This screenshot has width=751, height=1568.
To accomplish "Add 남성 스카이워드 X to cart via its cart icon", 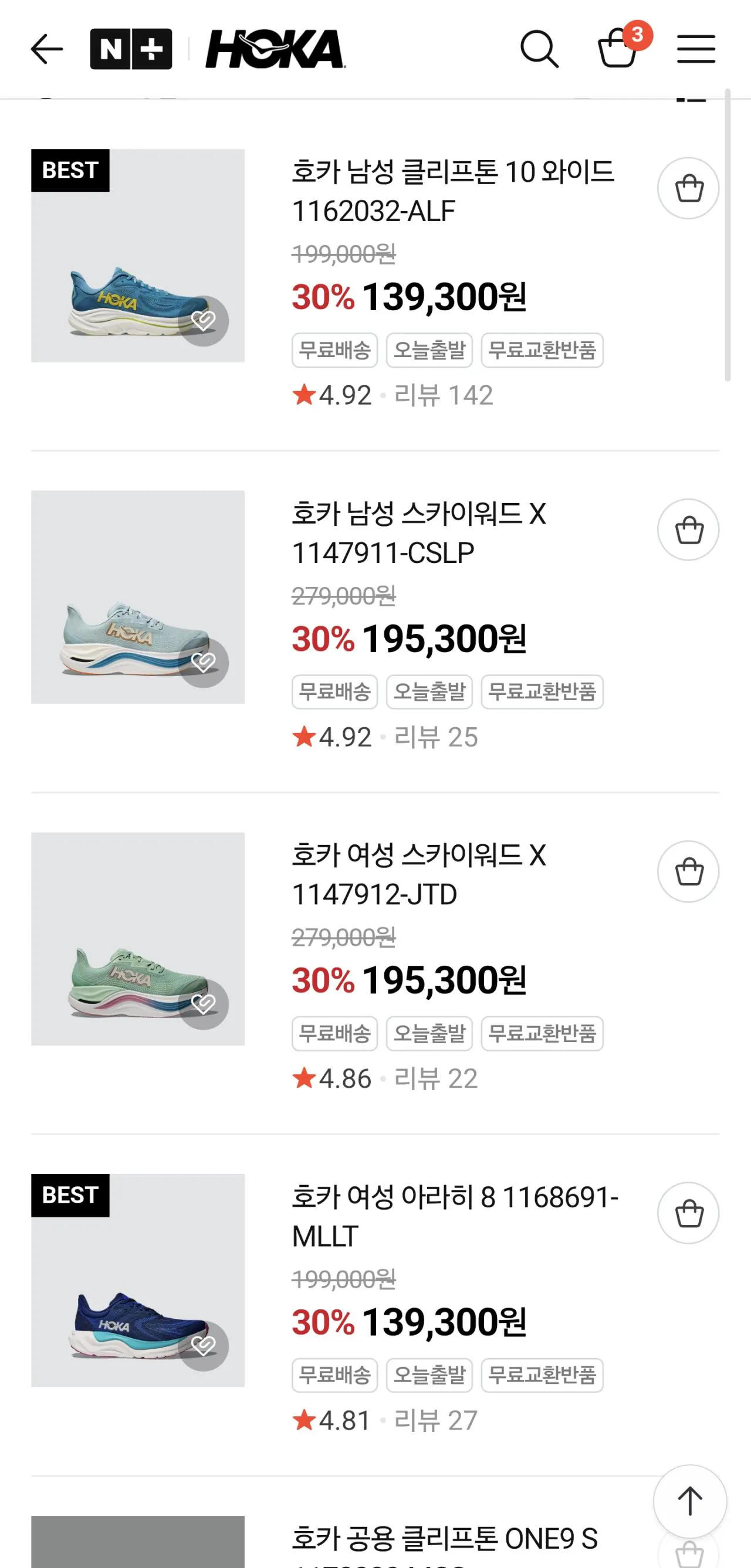I will pyautogui.click(x=690, y=531).
